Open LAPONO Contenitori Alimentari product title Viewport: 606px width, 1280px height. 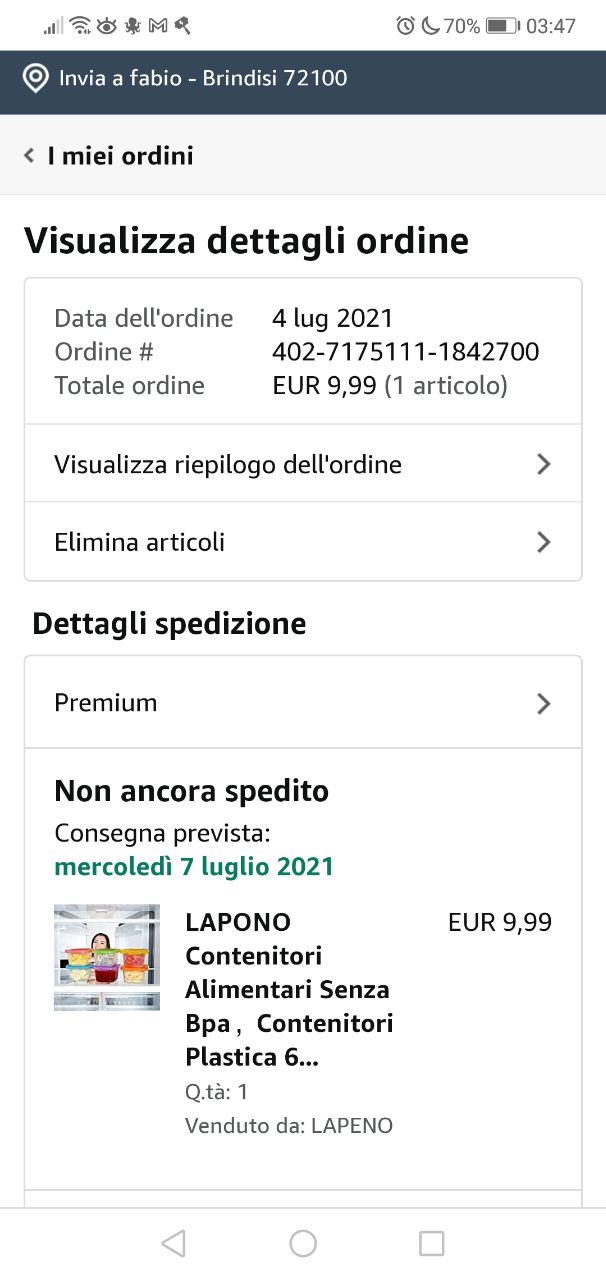[288, 988]
